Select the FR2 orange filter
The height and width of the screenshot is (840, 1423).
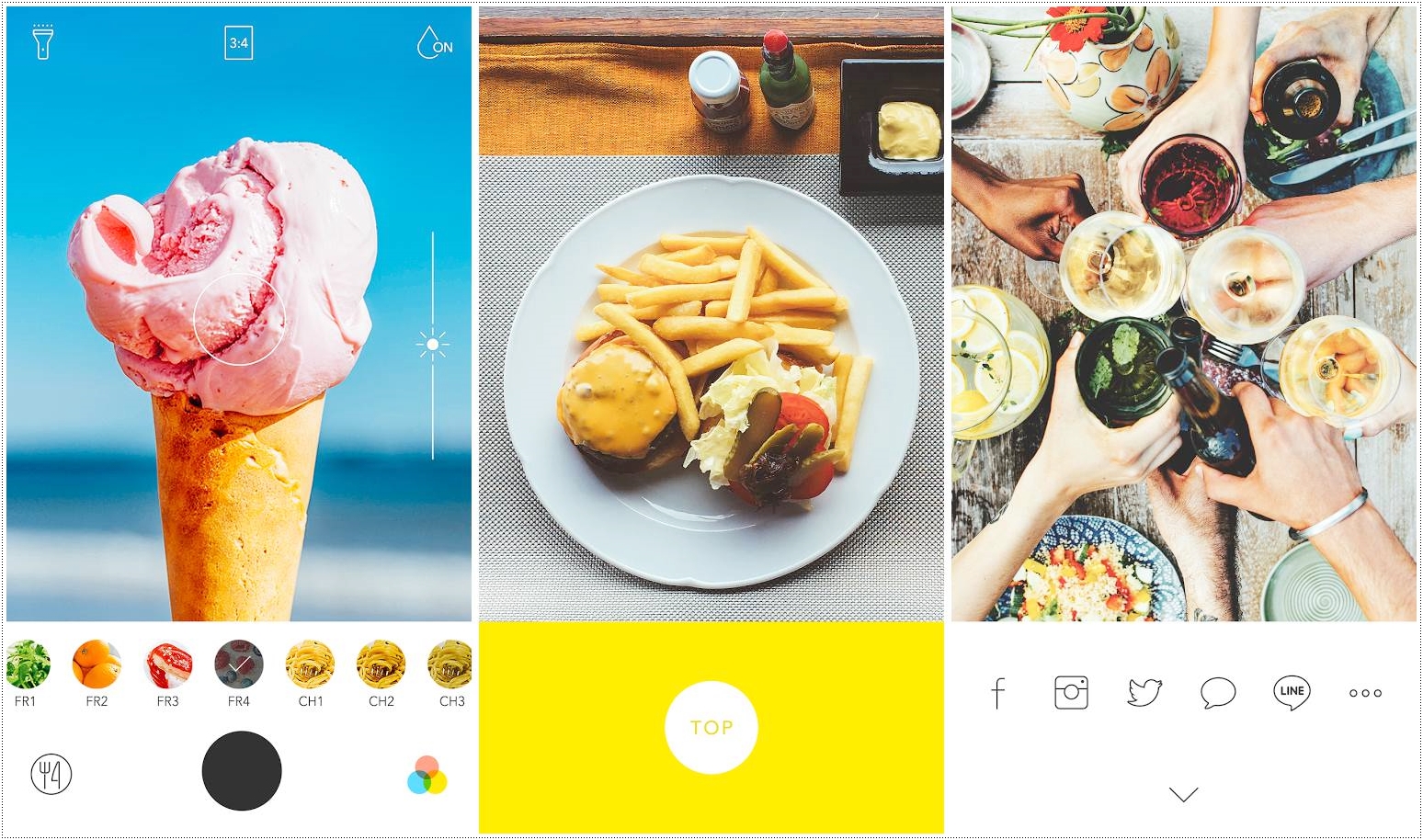(x=97, y=664)
